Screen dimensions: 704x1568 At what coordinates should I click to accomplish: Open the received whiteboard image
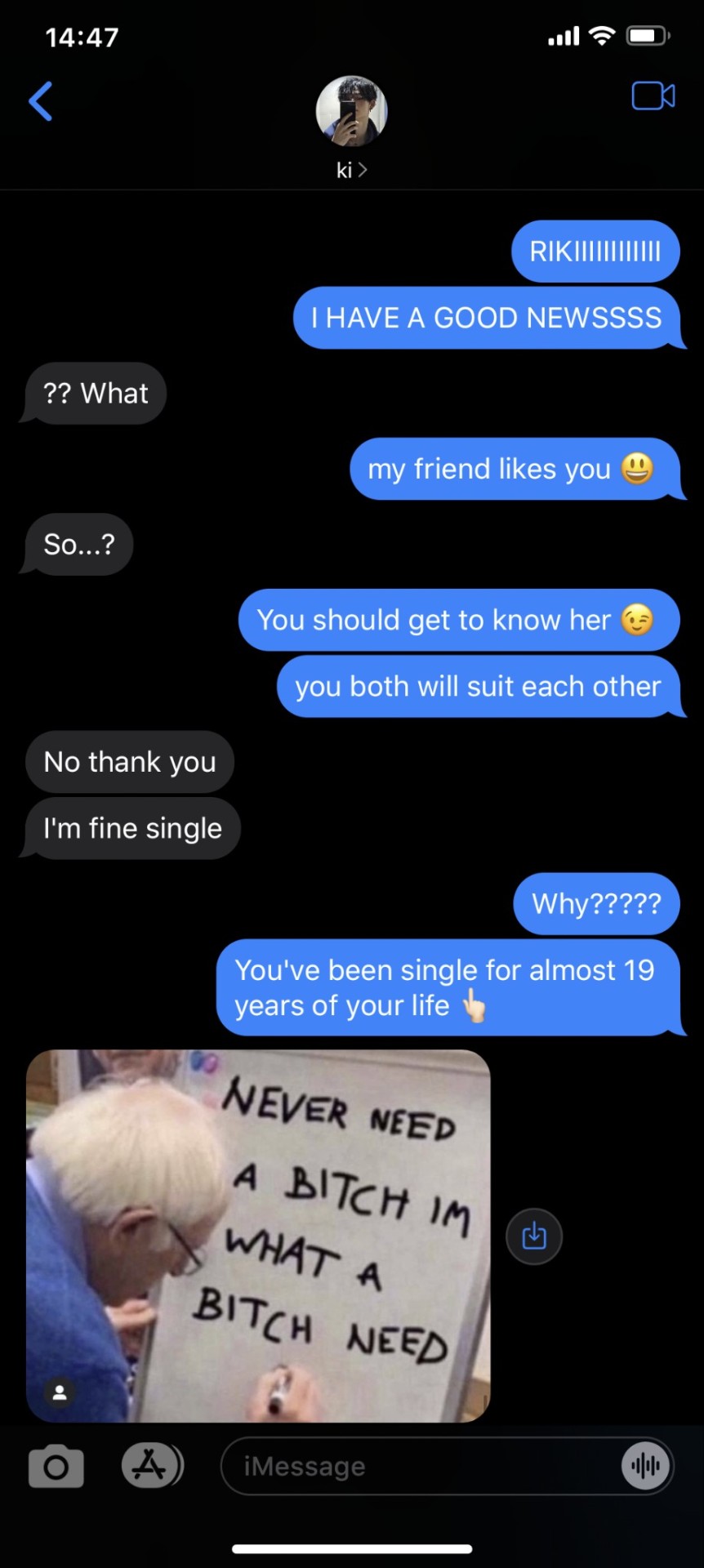pos(258,1235)
